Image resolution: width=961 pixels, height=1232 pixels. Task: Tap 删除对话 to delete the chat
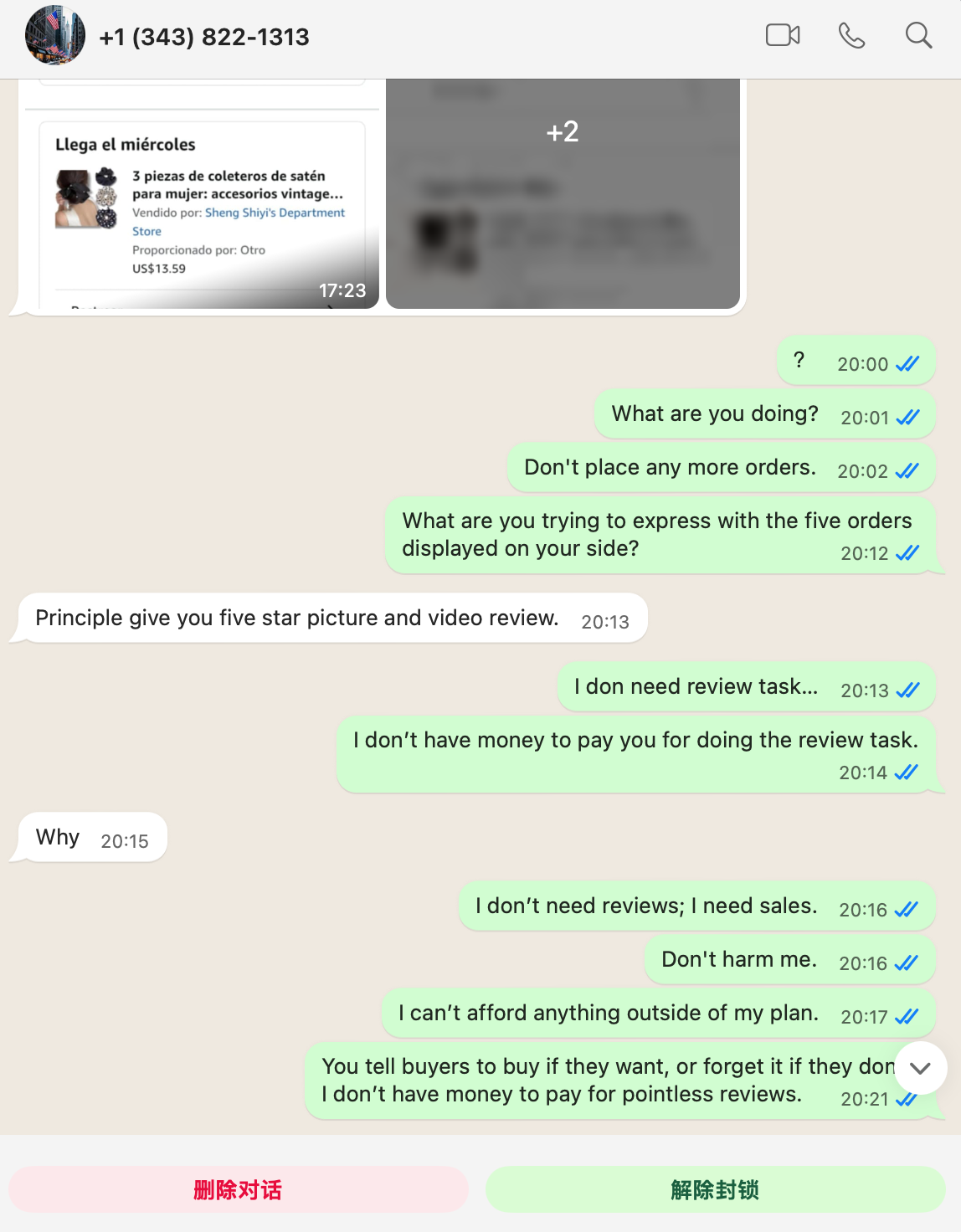(238, 1189)
